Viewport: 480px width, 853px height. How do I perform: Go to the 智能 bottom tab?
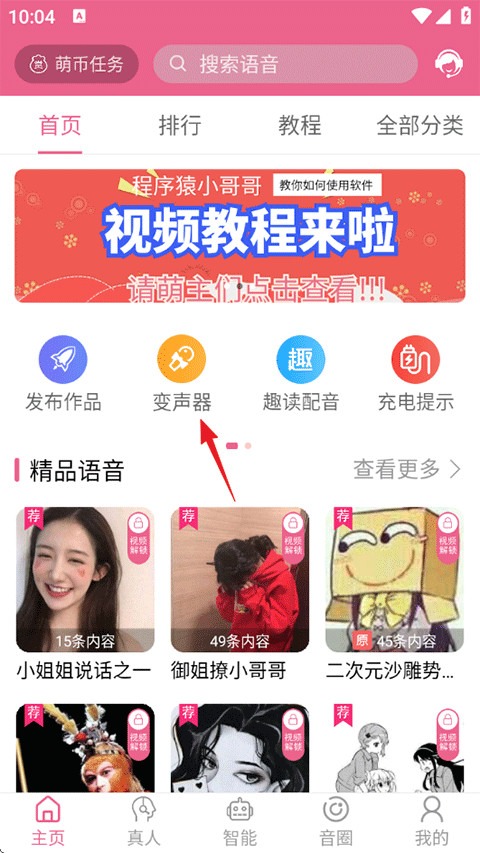[x=240, y=821]
